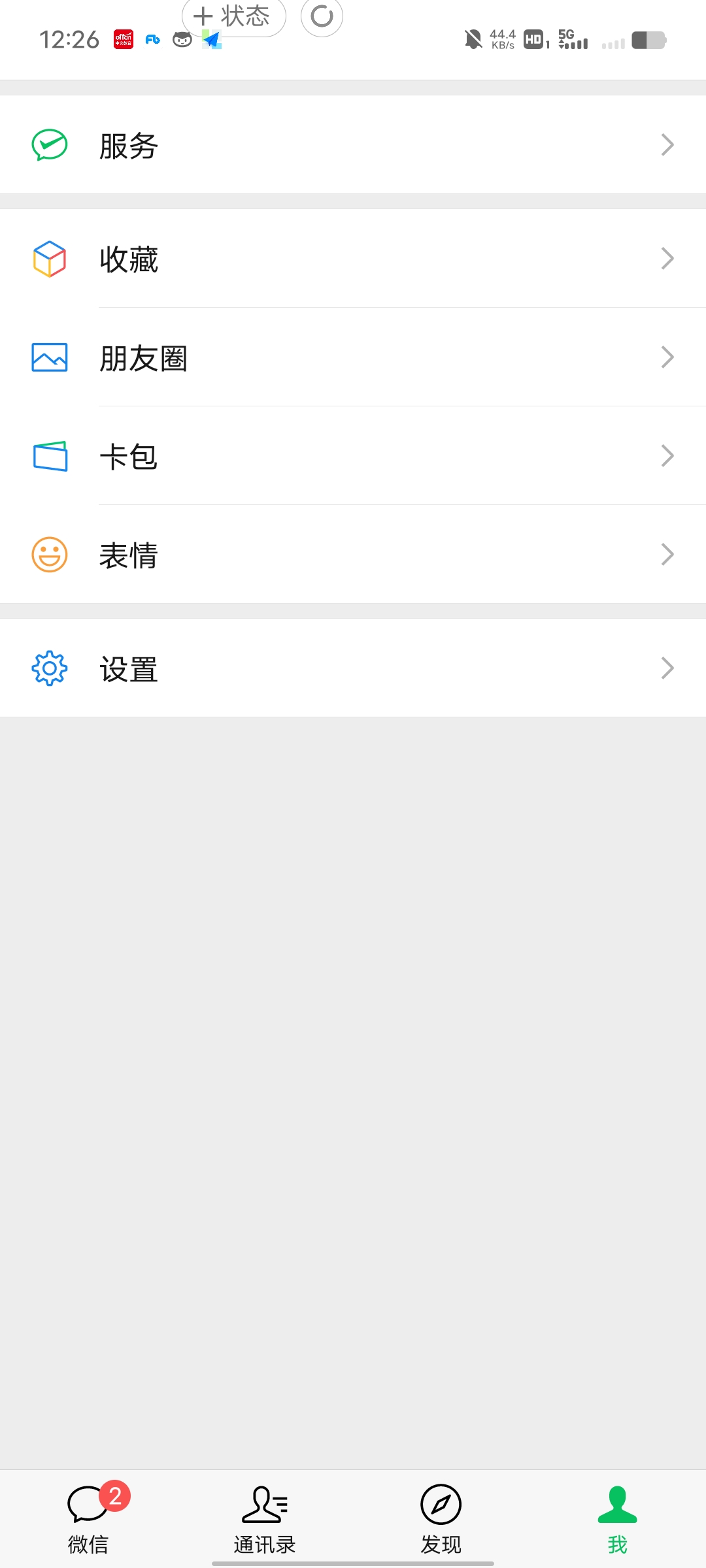Add a status with the 状态 button
The image size is (706, 1568).
point(233,16)
